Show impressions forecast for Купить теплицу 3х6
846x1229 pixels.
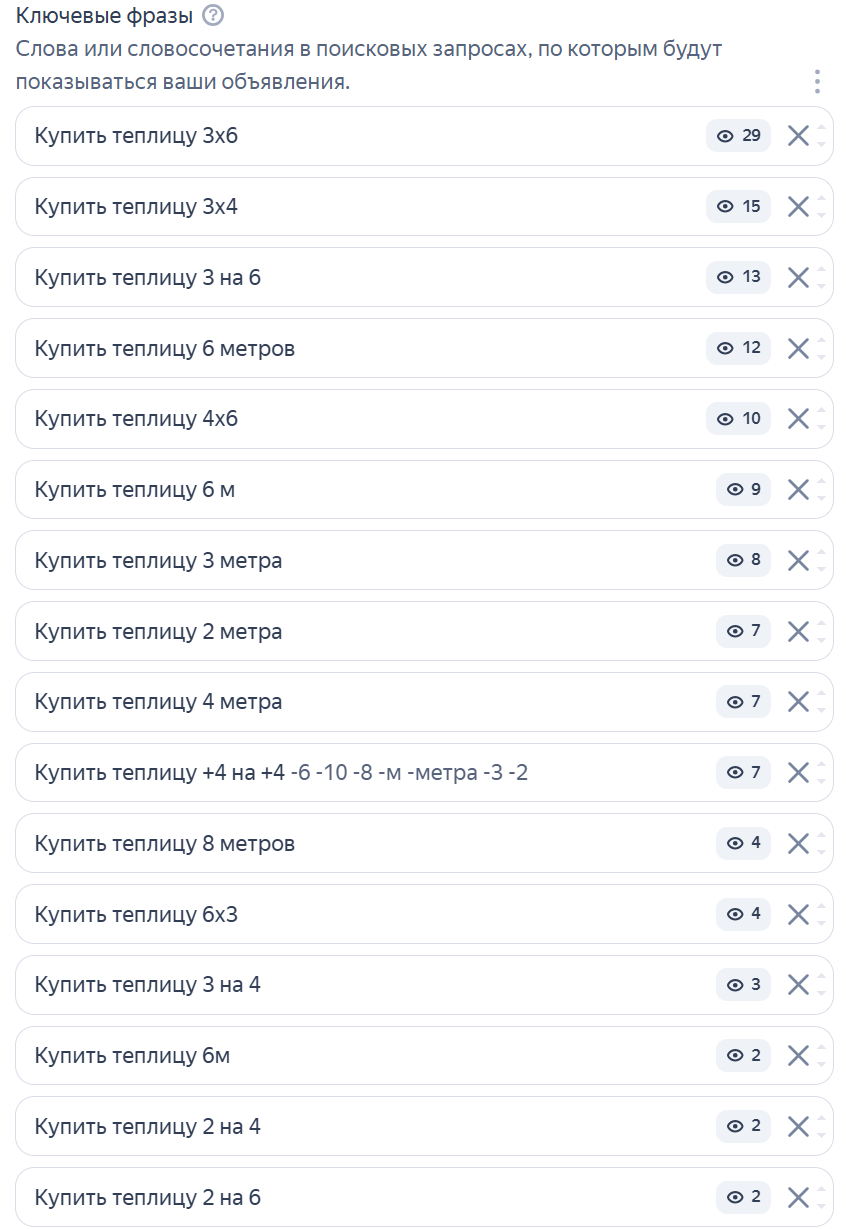point(739,136)
